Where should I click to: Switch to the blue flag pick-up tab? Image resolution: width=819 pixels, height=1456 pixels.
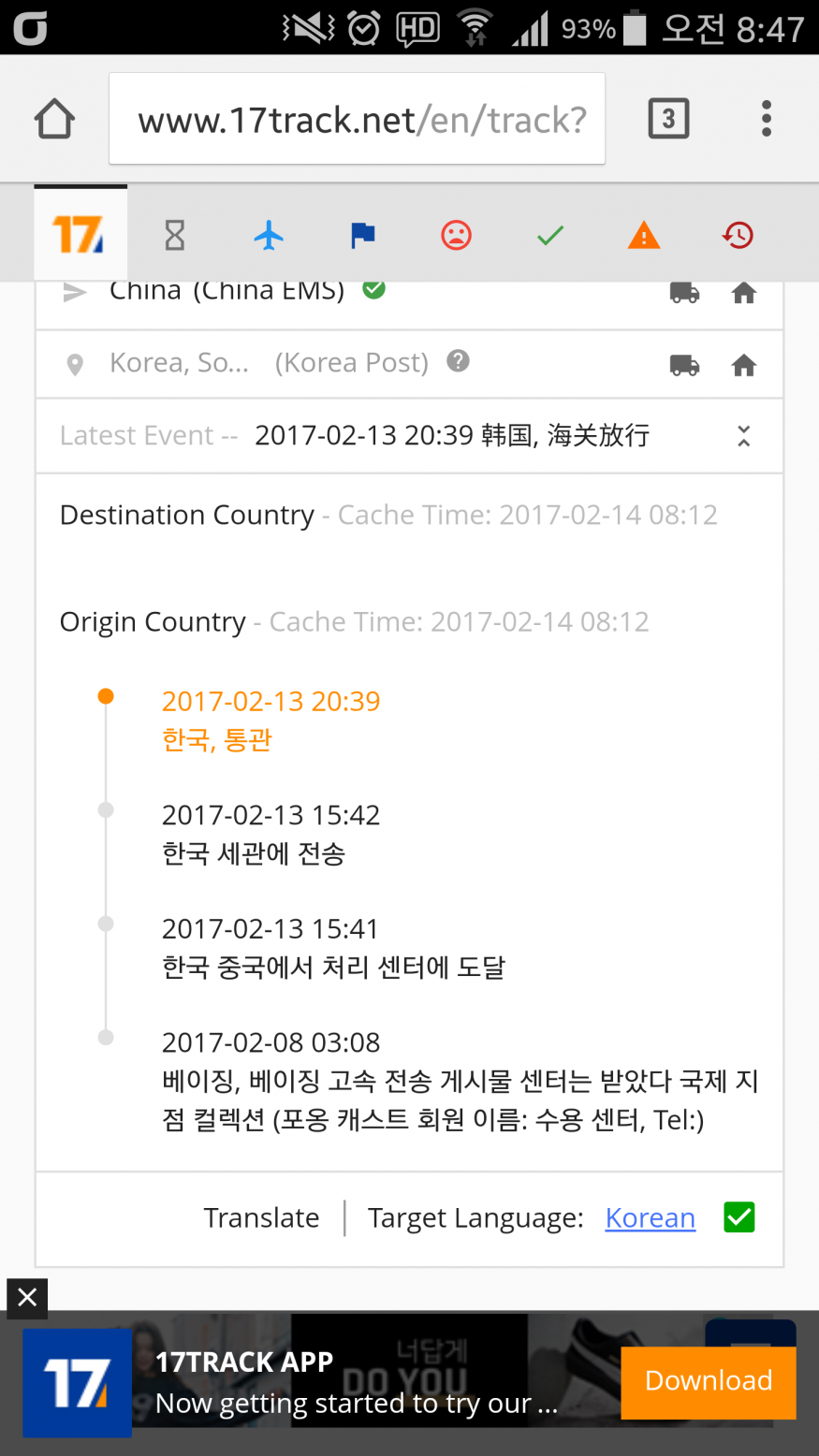362,235
